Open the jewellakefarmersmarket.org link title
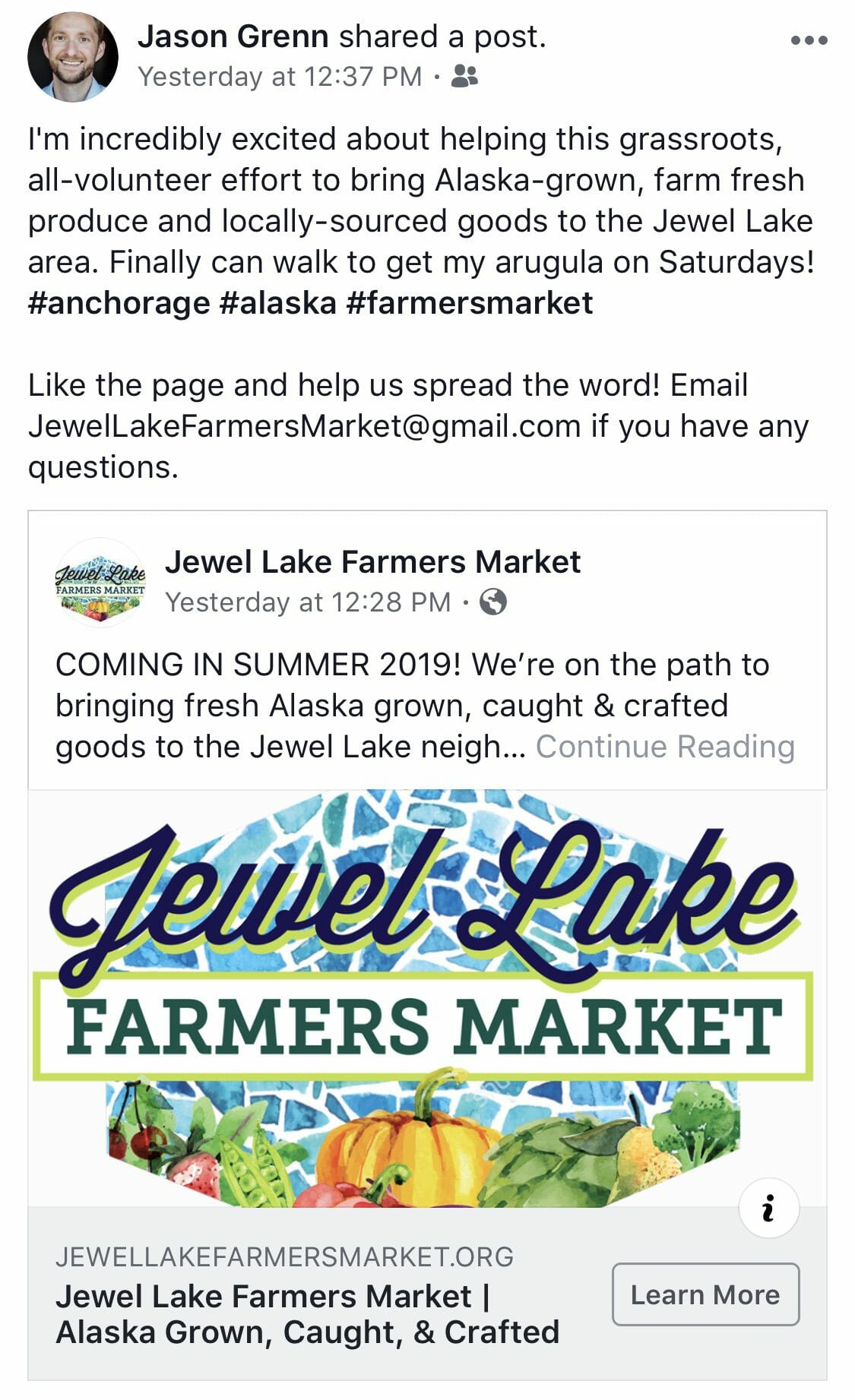The height and width of the screenshot is (1400, 855). coord(307,1313)
